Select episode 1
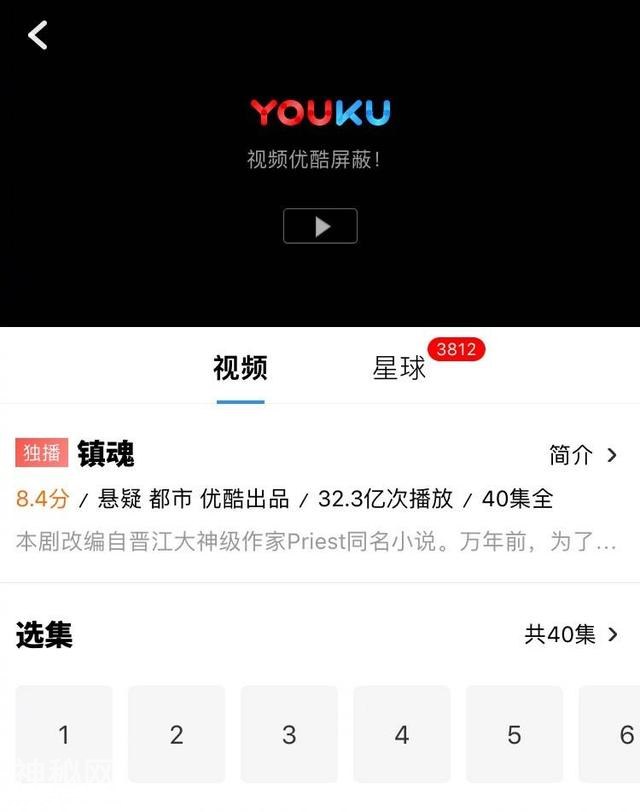The image size is (640, 812). pos(64,735)
